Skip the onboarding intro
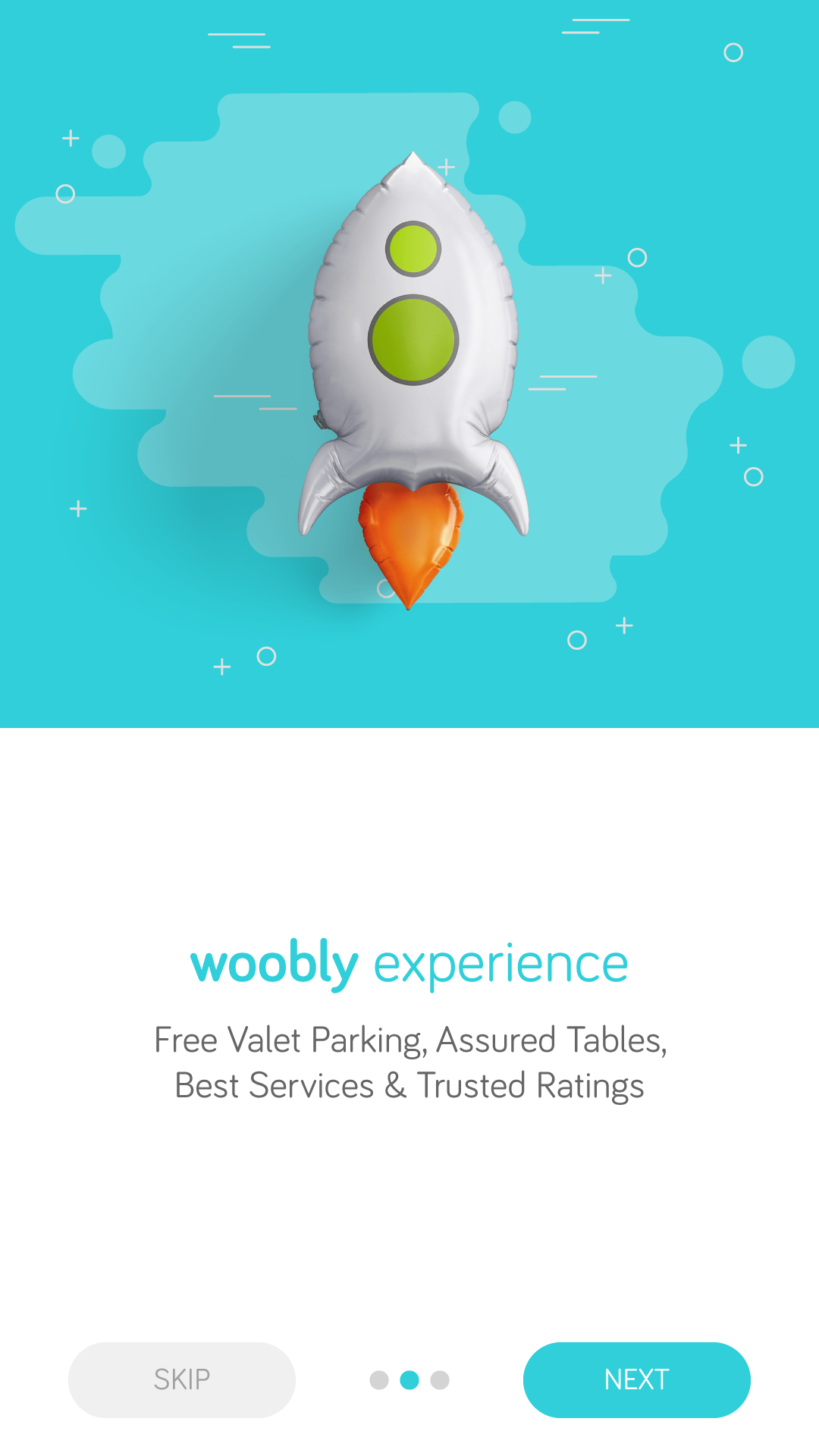Viewport: 819px width, 1456px height. pyautogui.click(x=182, y=1379)
